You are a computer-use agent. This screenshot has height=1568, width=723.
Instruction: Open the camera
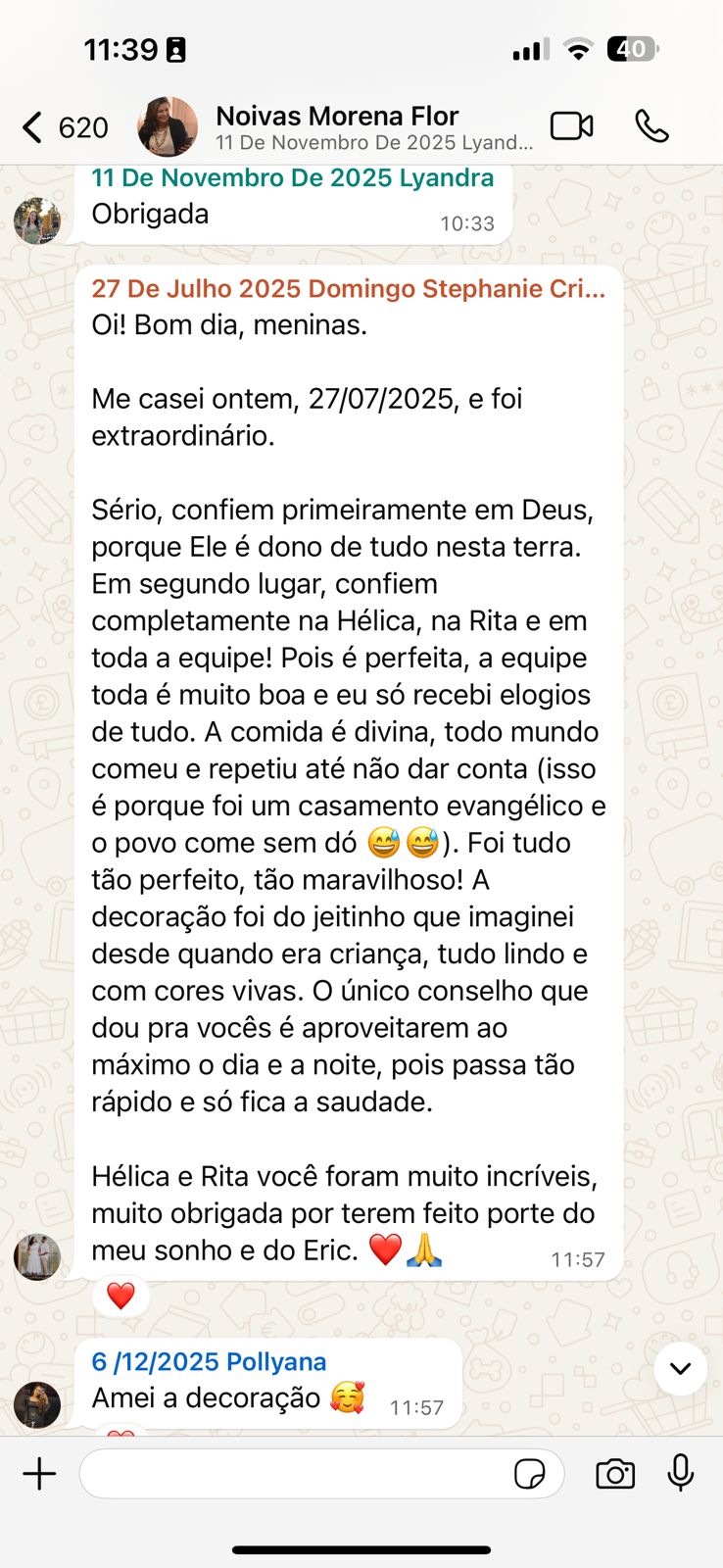(x=615, y=1474)
